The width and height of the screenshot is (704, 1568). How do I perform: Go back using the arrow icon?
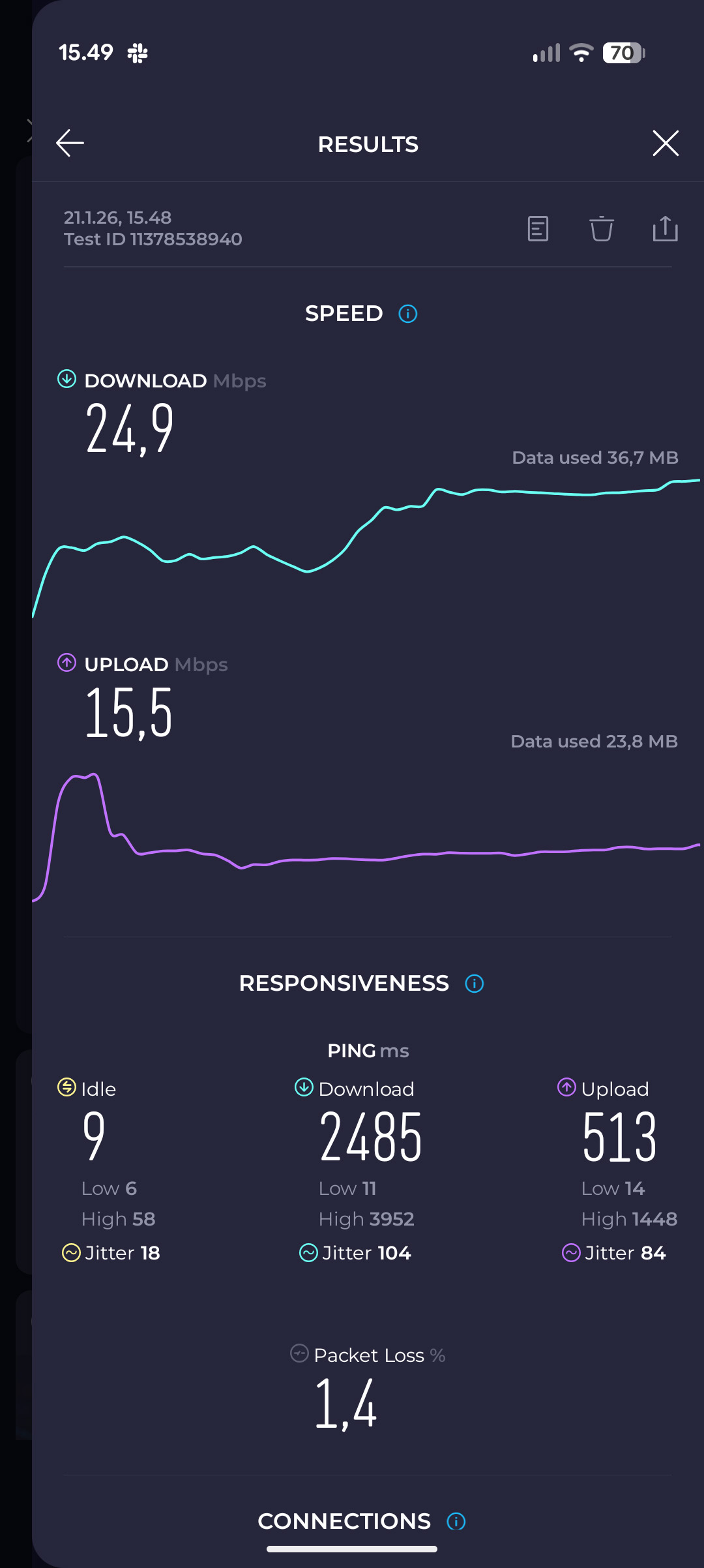[70, 143]
